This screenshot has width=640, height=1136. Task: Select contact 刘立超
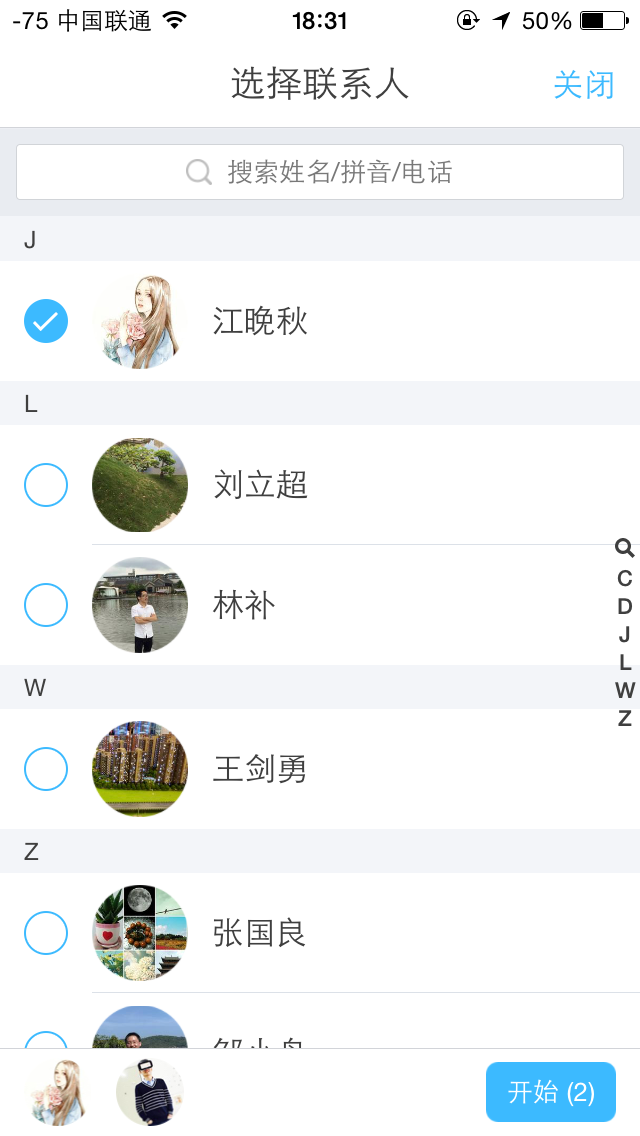(x=46, y=485)
